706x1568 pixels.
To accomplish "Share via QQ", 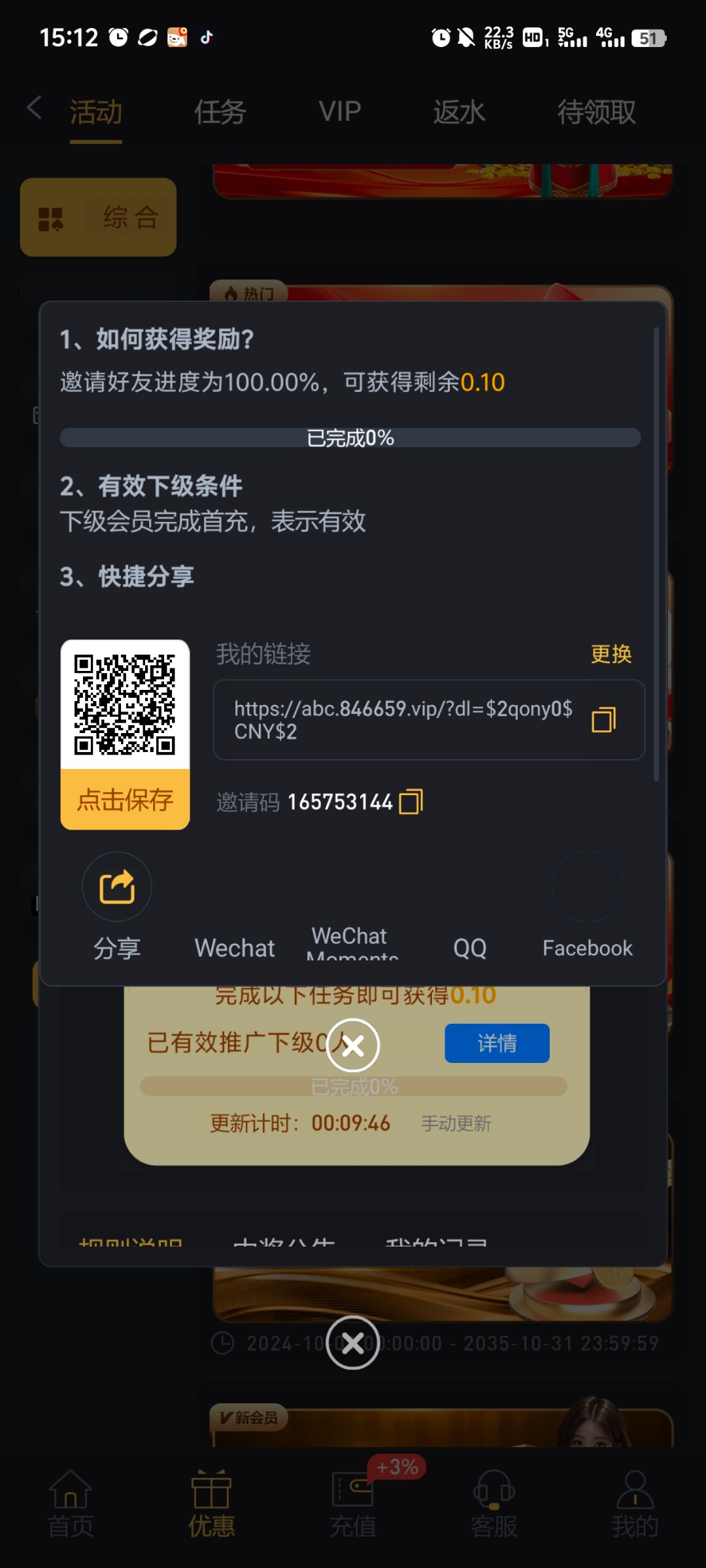I will click(x=469, y=928).
